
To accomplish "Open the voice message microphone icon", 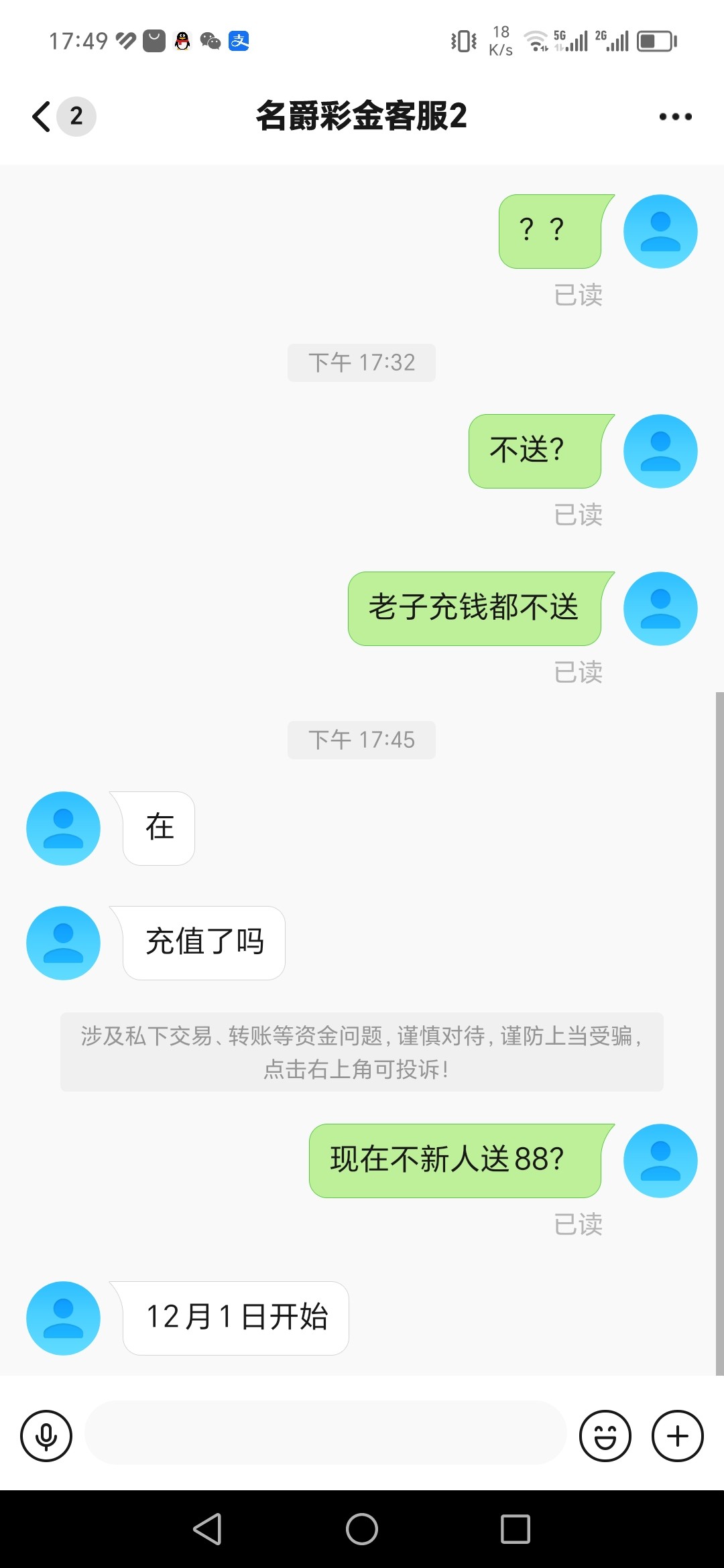I will (x=46, y=1436).
